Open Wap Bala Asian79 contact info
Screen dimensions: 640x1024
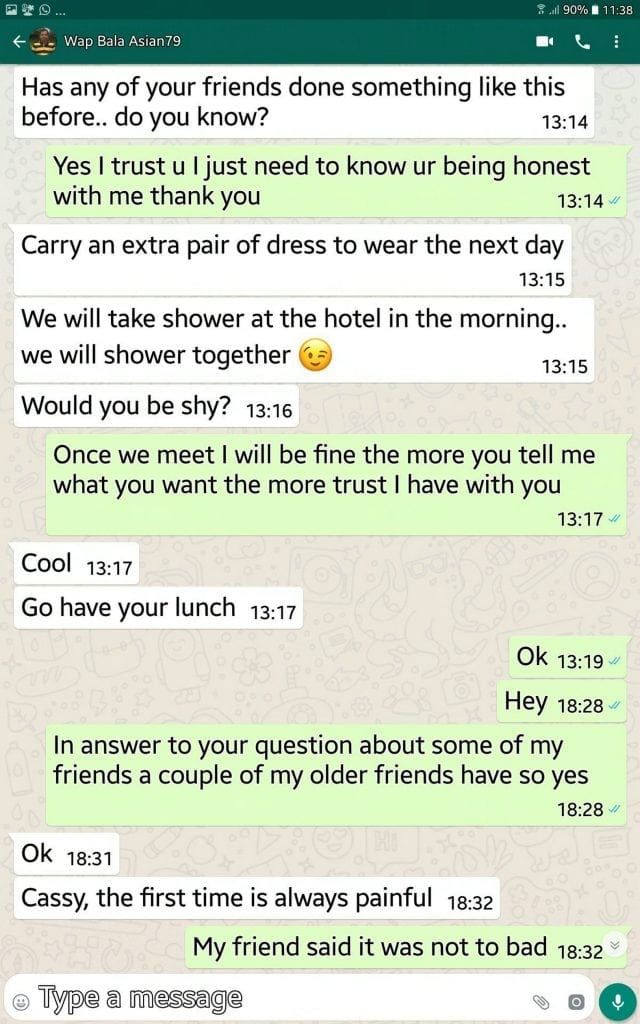tap(122, 41)
